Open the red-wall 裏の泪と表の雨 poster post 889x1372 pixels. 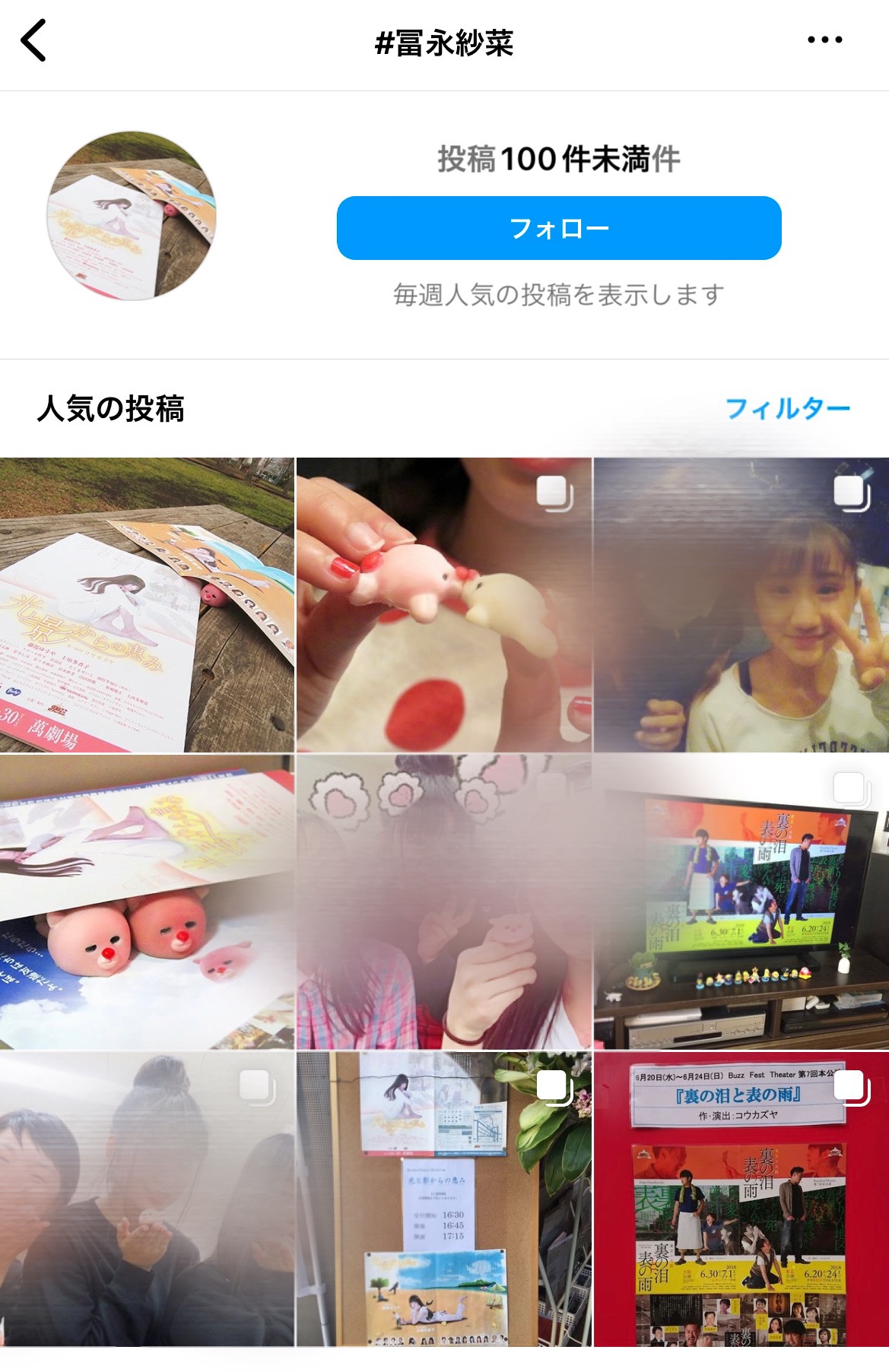pyautogui.click(x=741, y=1199)
